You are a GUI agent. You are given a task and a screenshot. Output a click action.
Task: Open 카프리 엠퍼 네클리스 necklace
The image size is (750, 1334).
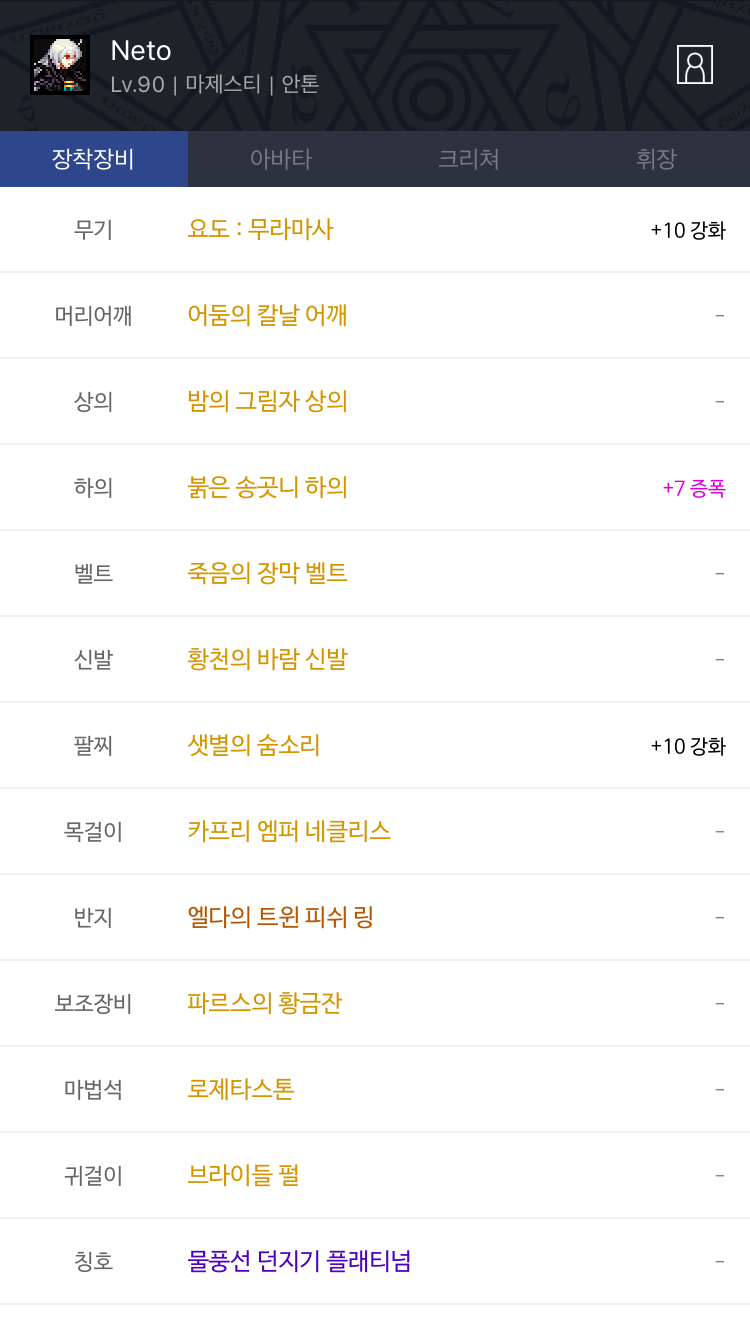pyautogui.click(x=289, y=831)
